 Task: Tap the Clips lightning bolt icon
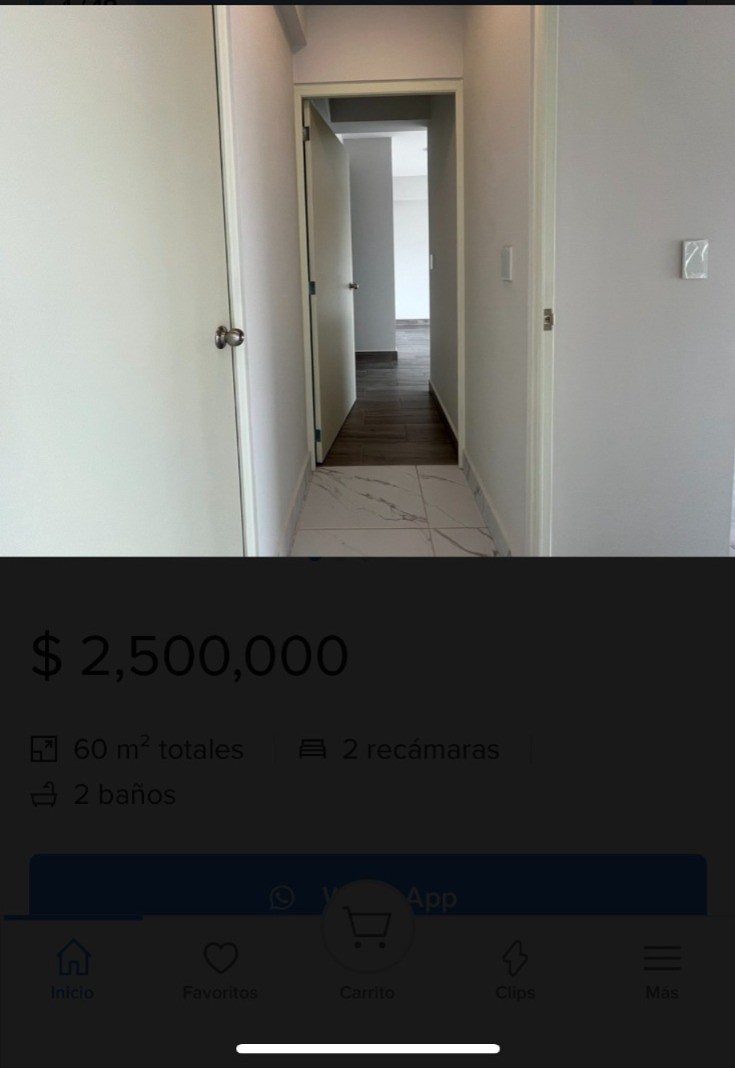coord(515,957)
